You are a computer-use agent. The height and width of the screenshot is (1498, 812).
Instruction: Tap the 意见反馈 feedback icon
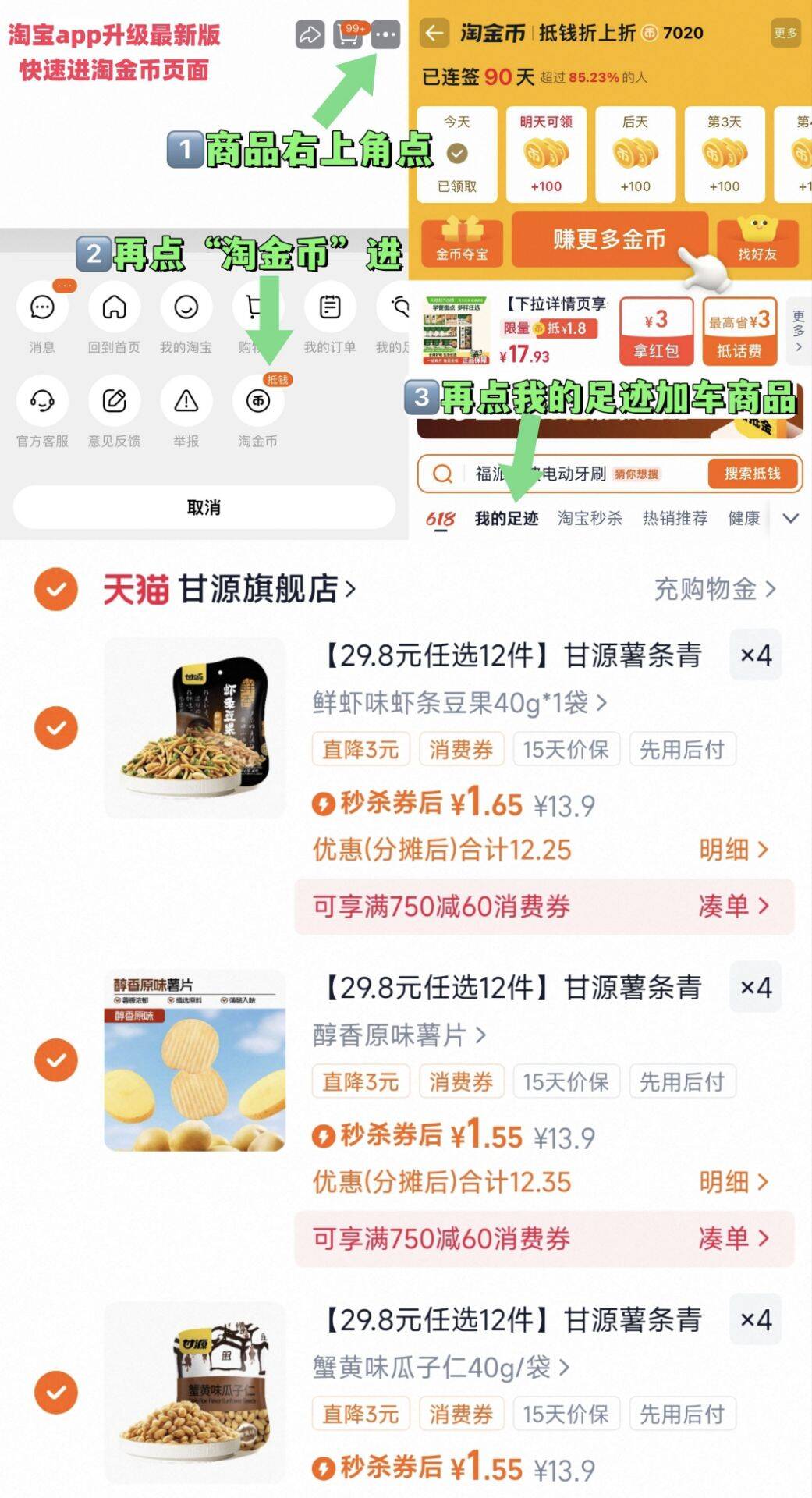point(113,402)
